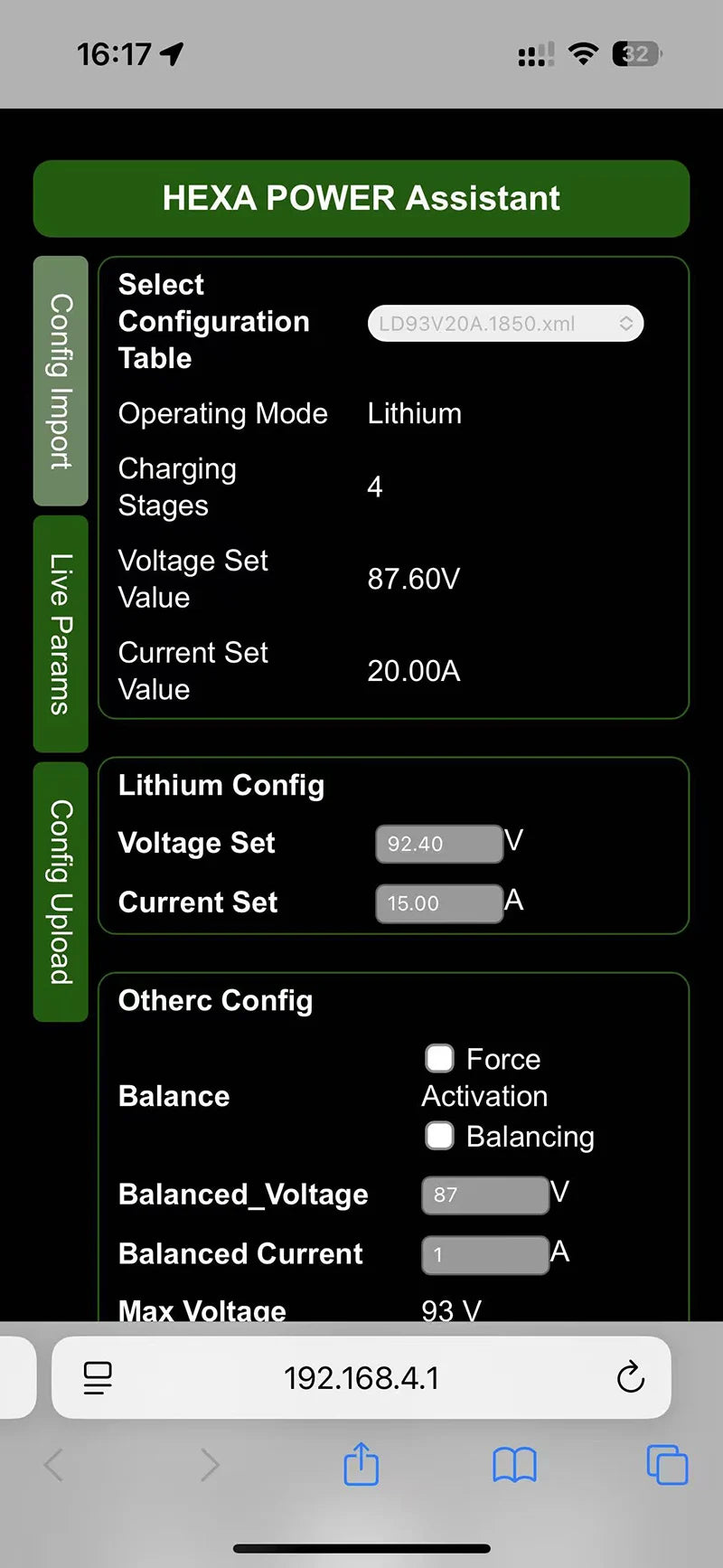Enable the Balancing checkbox
The image size is (723, 1568).
coord(439,1136)
